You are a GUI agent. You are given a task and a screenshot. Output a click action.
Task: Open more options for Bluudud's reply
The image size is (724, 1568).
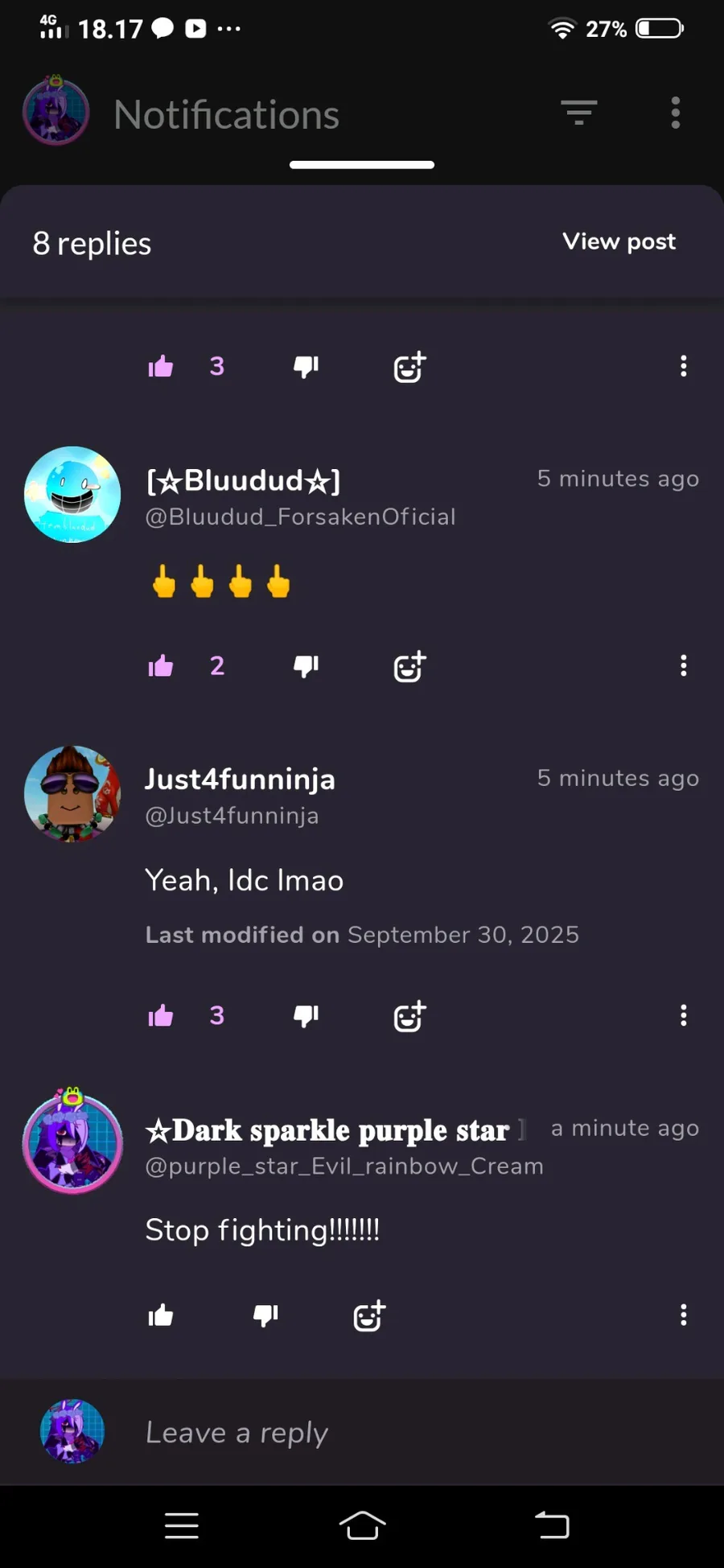(684, 665)
